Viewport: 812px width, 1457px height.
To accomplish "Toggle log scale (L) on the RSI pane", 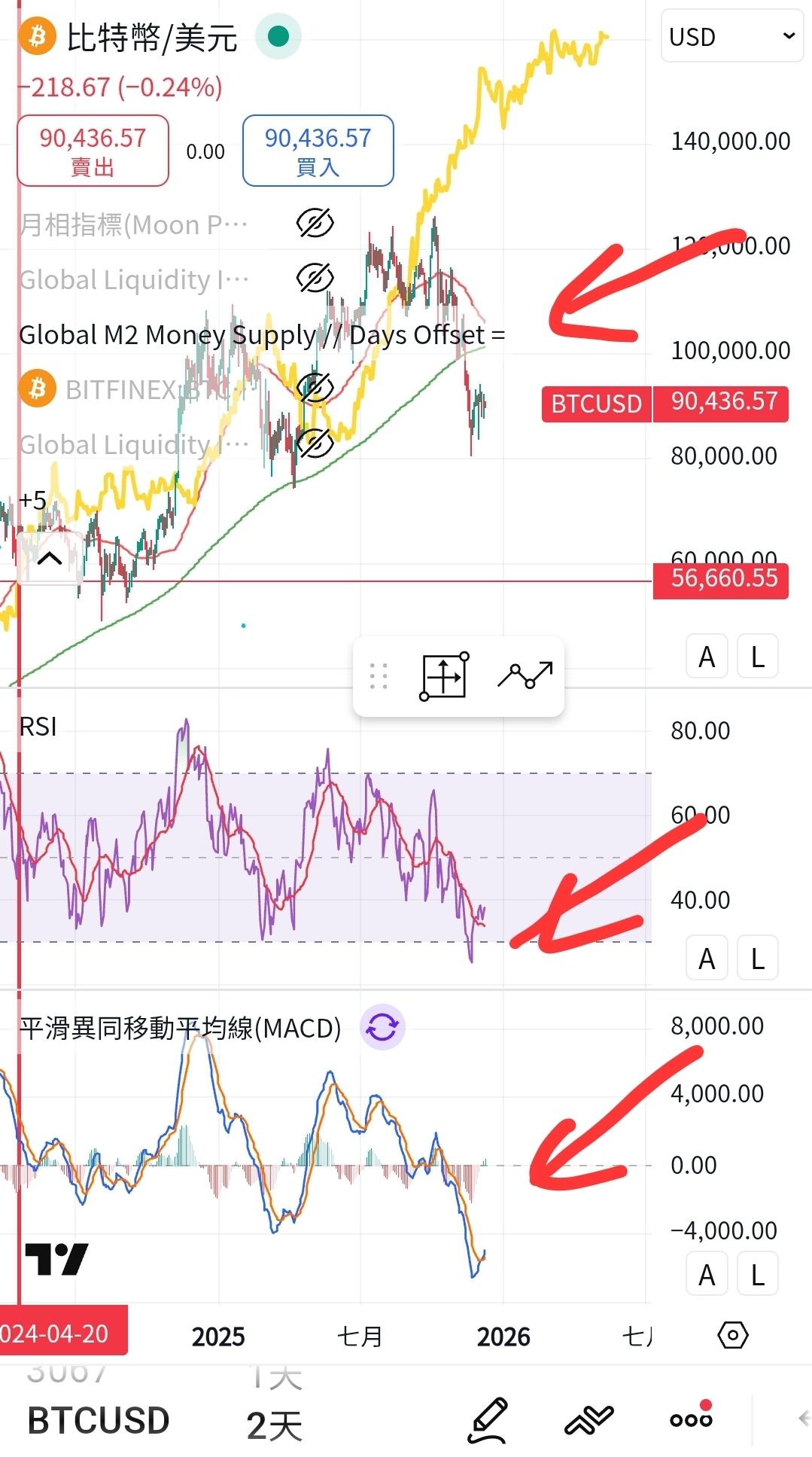I will [757, 959].
